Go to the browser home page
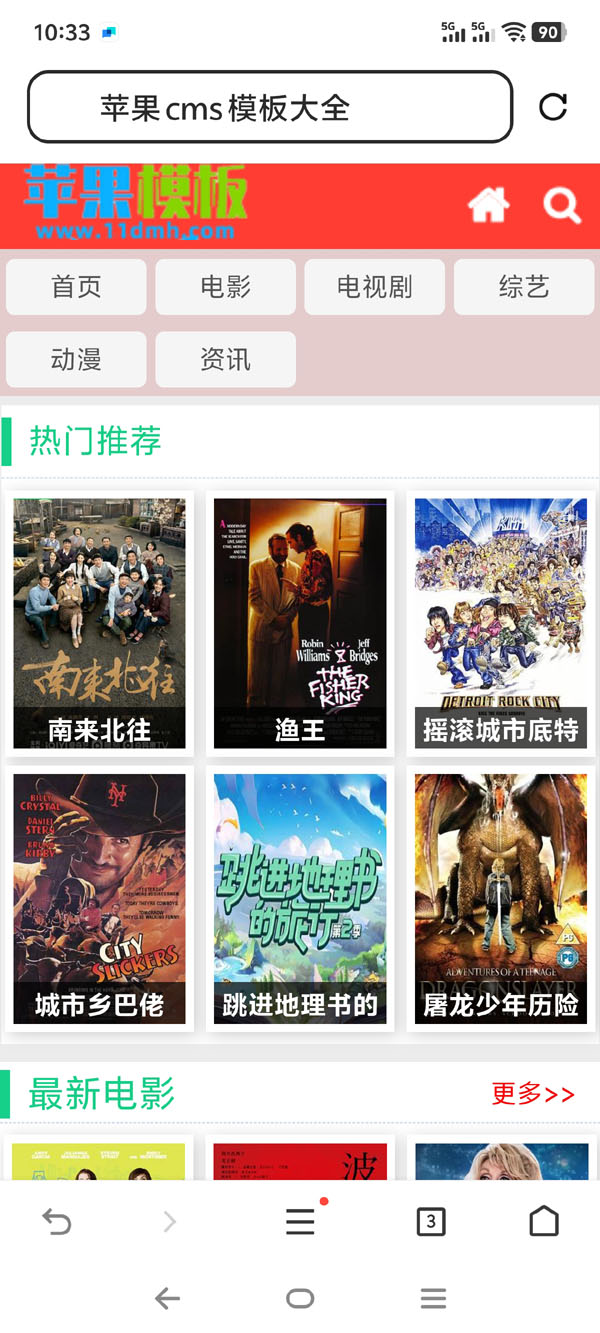Viewport: 600px width, 1333px height. coord(543,1221)
